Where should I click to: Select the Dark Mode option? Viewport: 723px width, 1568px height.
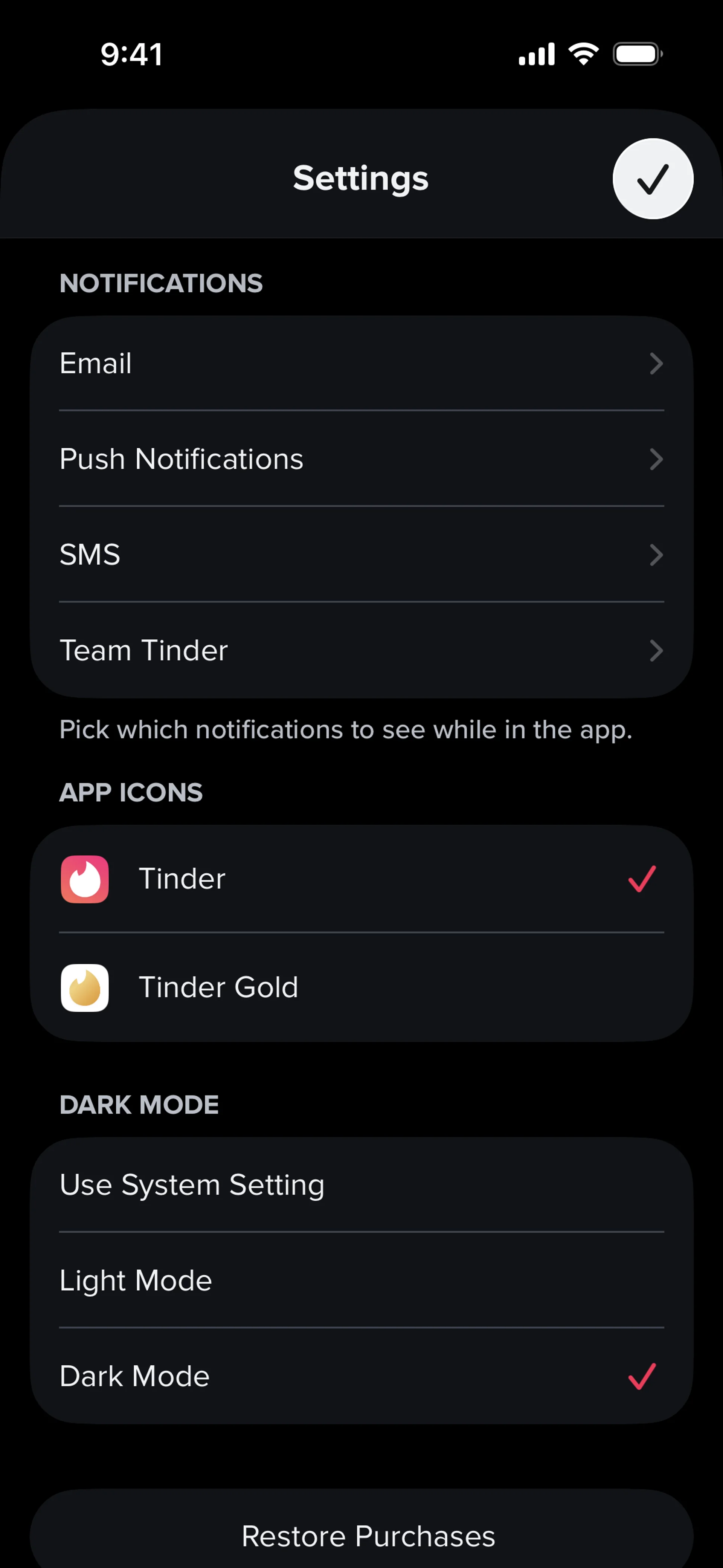pyautogui.click(x=361, y=1375)
